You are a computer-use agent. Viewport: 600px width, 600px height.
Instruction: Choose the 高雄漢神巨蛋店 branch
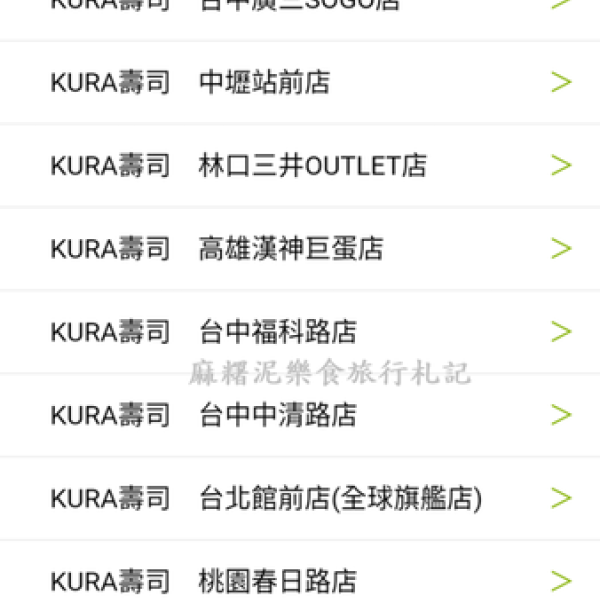(290, 248)
